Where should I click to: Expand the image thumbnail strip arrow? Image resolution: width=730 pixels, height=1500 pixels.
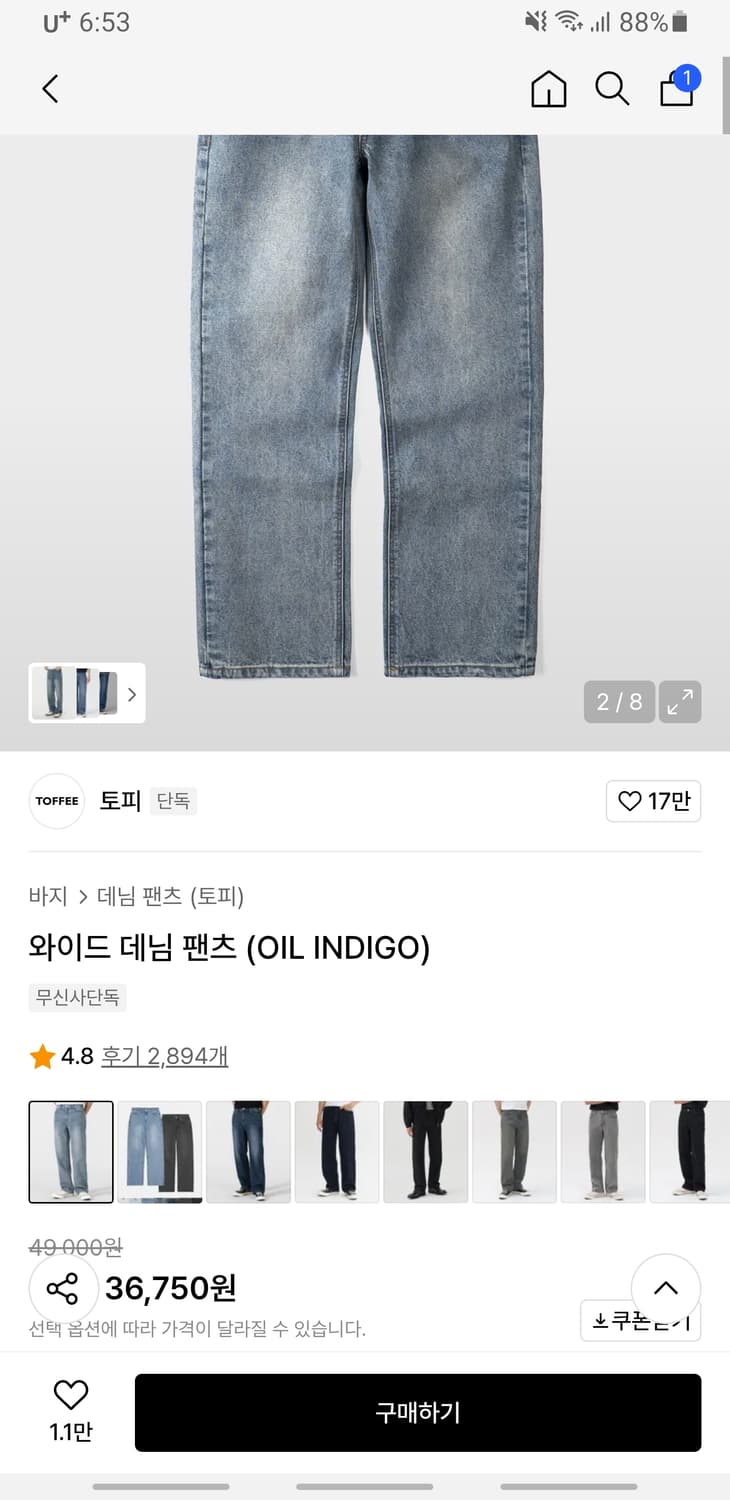click(x=132, y=693)
